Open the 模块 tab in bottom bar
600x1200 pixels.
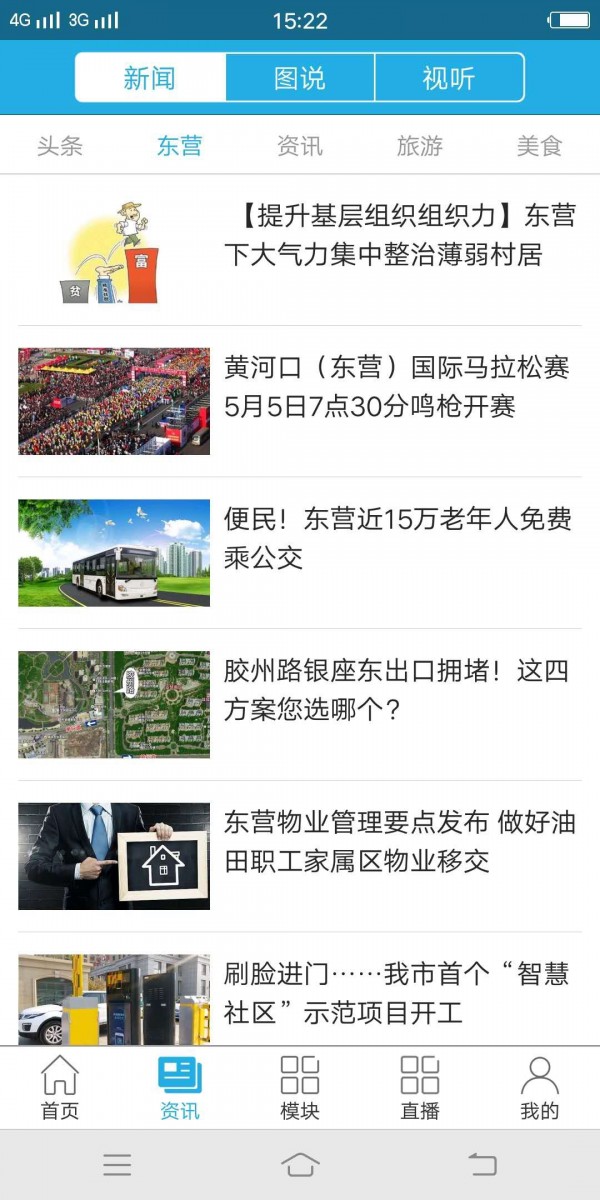[x=300, y=1087]
